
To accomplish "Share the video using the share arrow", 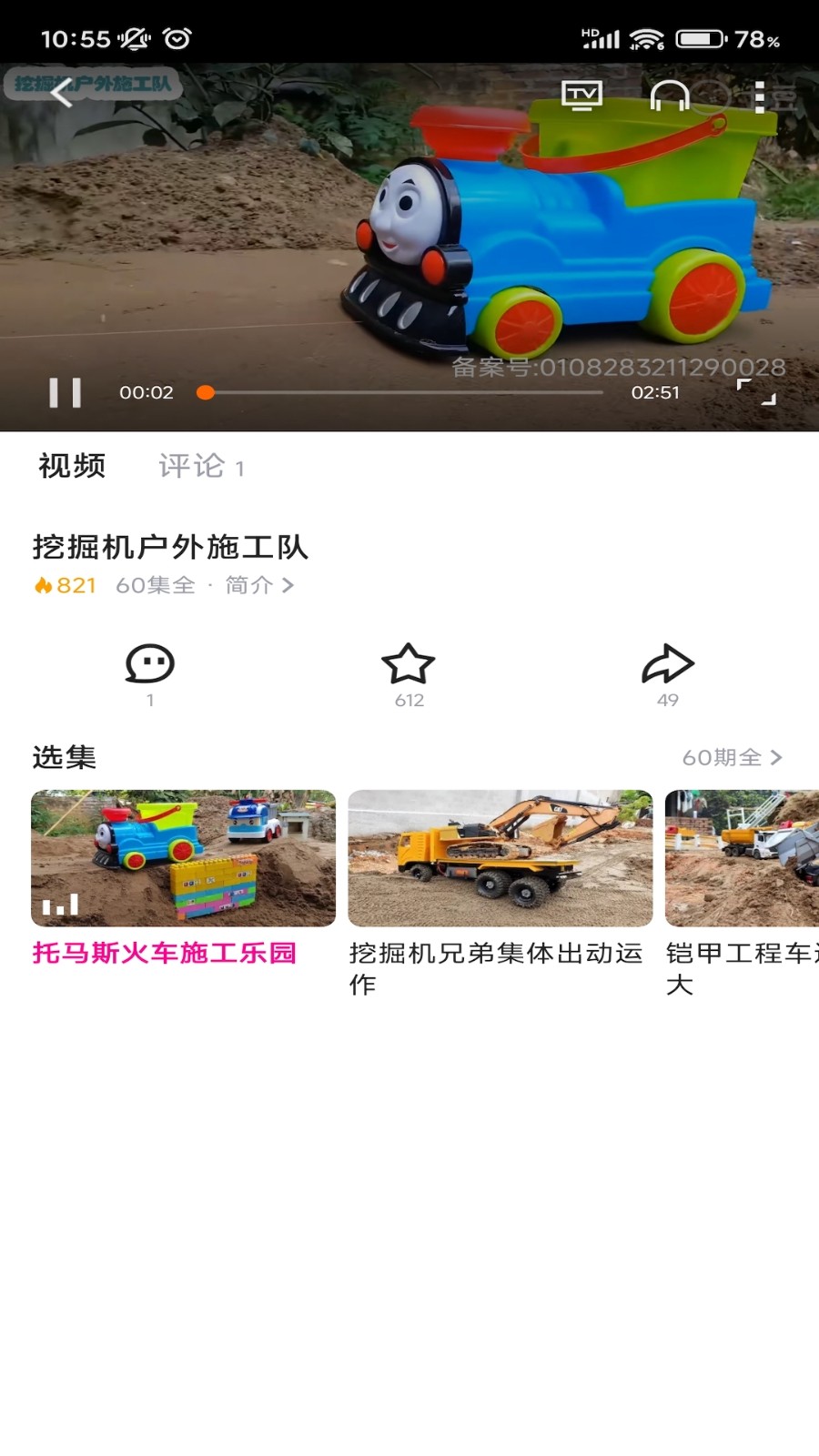I will (x=668, y=665).
